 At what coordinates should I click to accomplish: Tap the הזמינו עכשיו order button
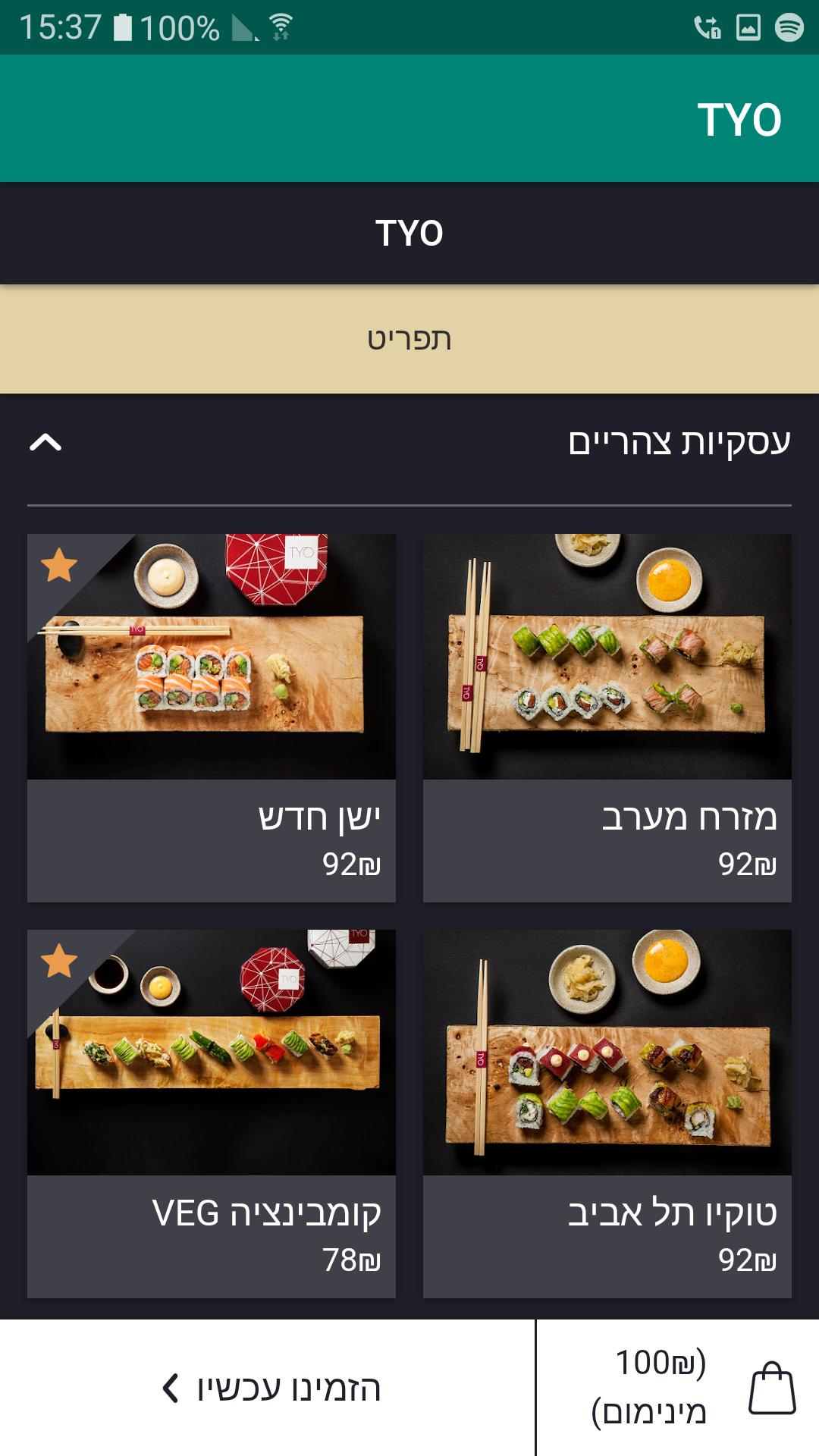tap(269, 1388)
